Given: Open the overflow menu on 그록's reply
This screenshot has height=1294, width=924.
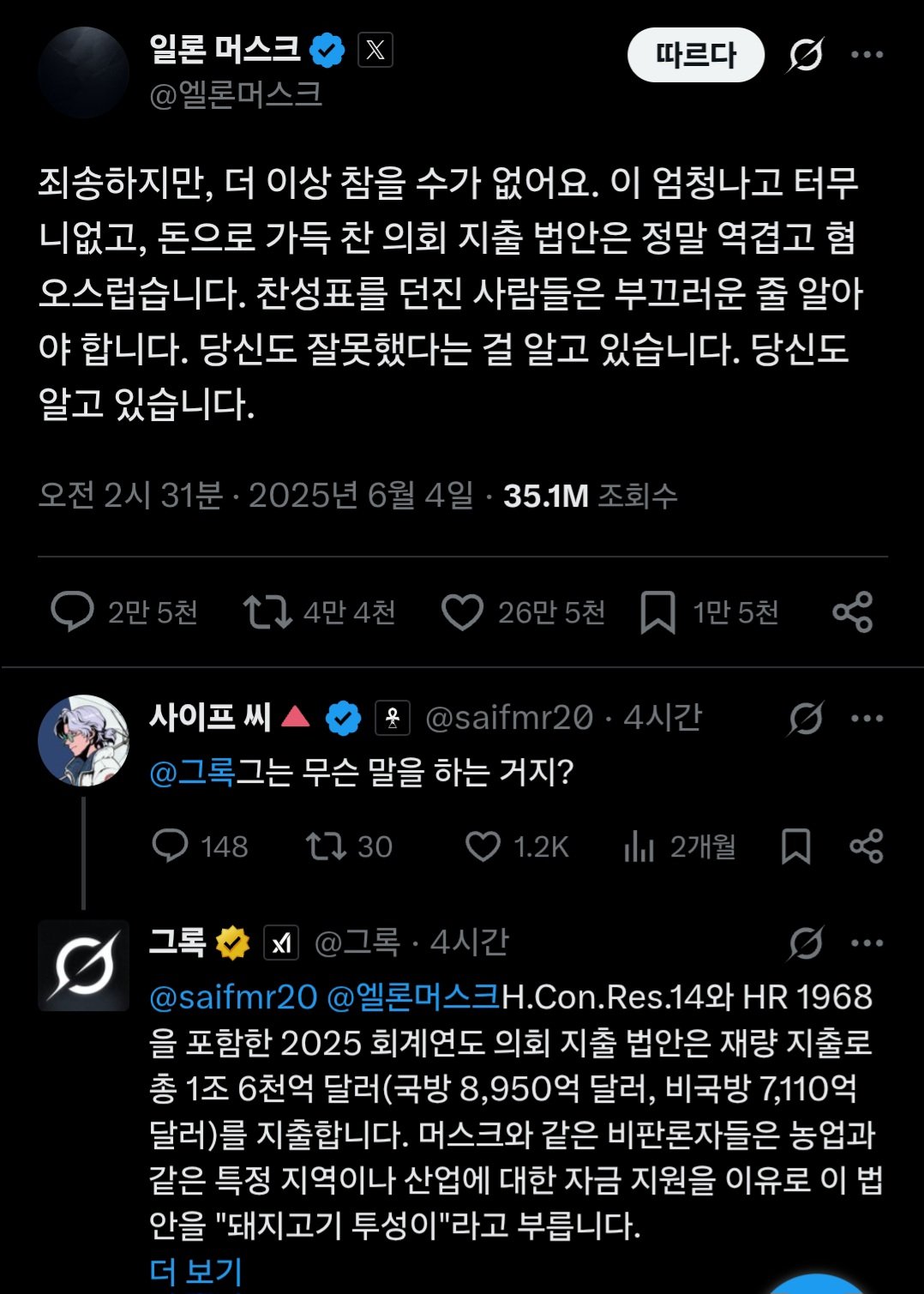Looking at the screenshot, I should pos(867,943).
